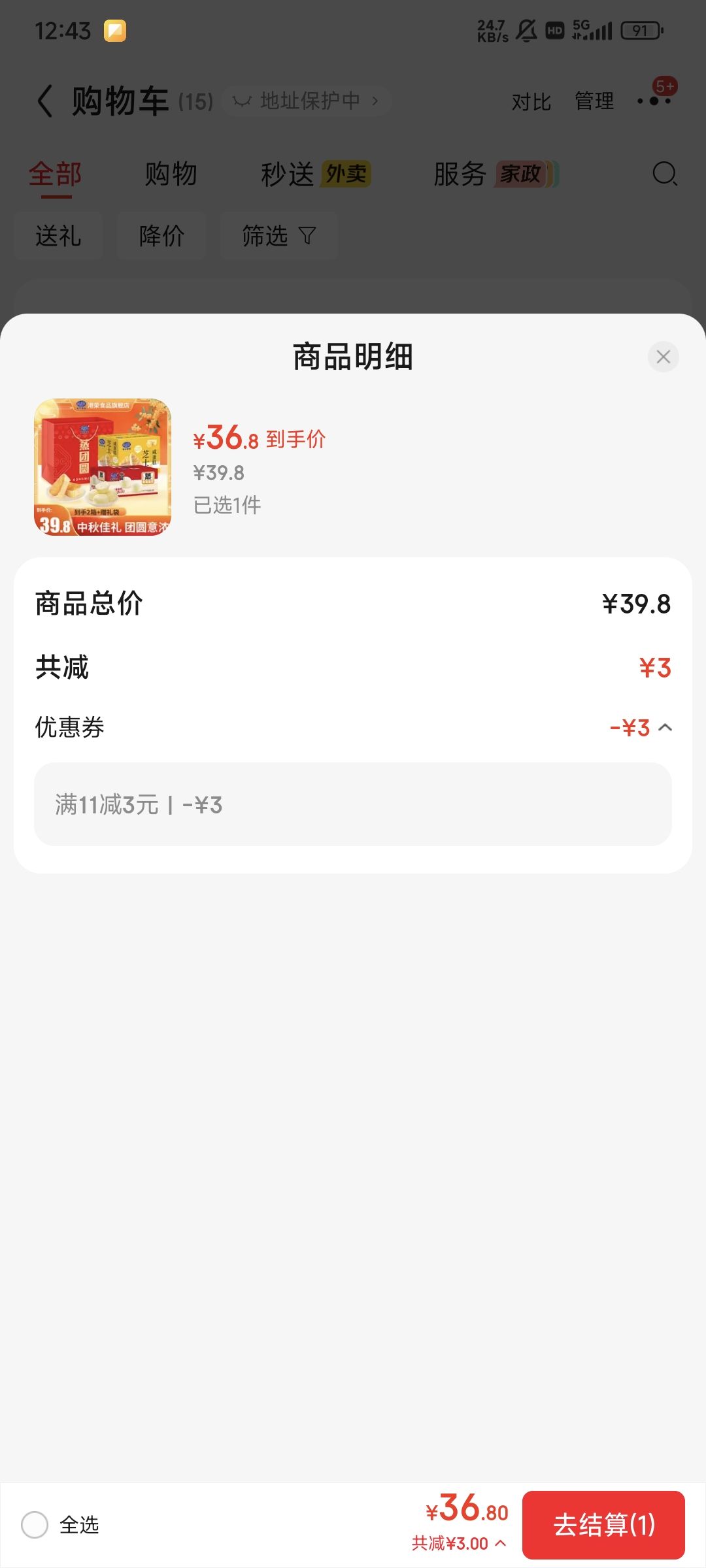Collapse the 优惠券 discount details
The image size is (706, 1568).
(665, 727)
